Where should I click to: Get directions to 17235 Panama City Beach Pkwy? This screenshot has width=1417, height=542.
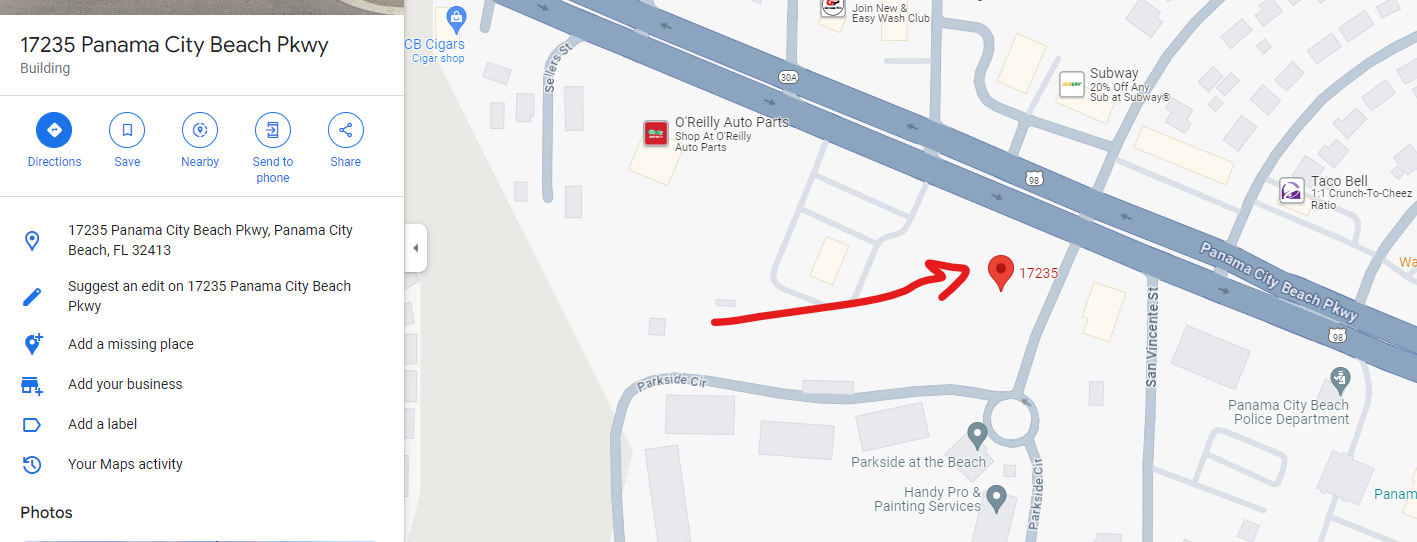point(54,130)
